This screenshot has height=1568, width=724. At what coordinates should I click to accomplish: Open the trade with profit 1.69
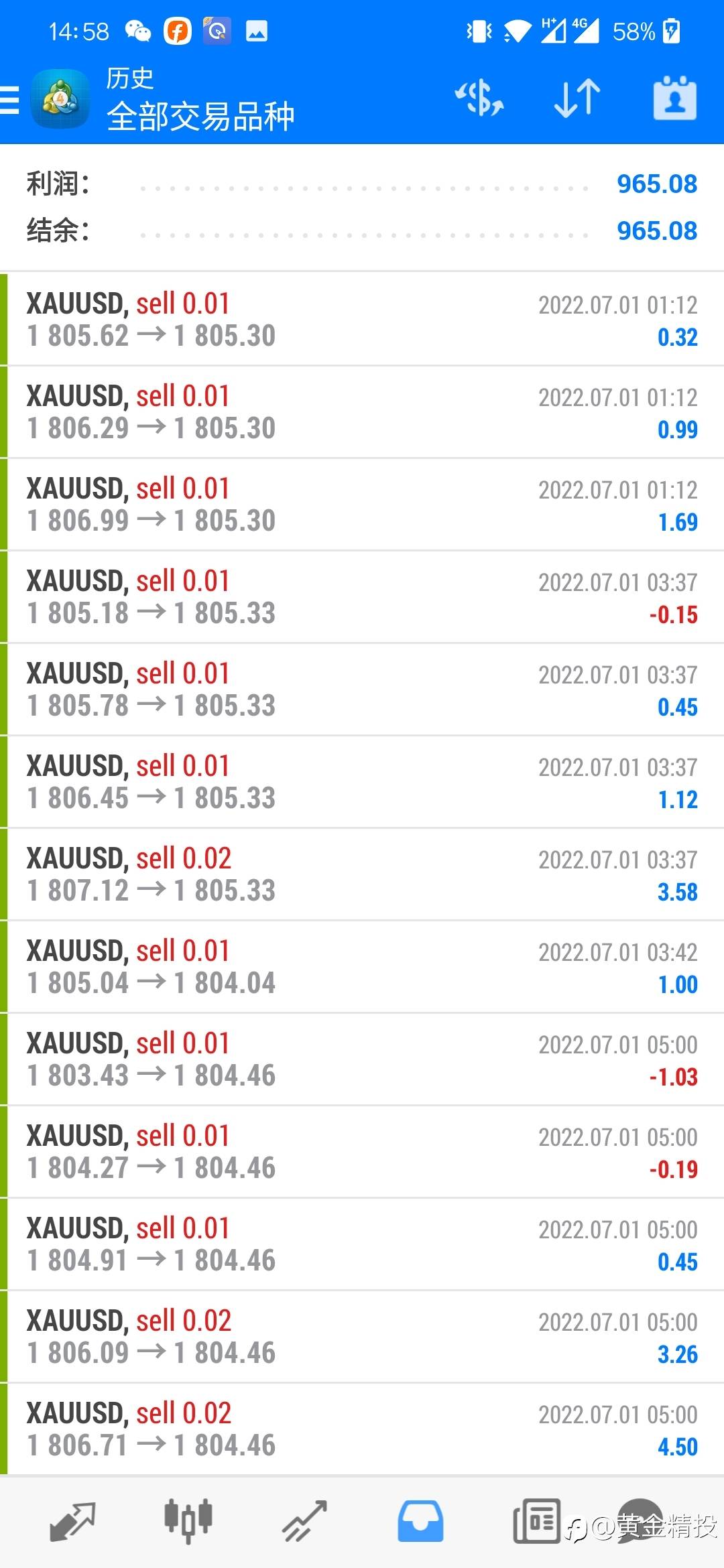362,505
